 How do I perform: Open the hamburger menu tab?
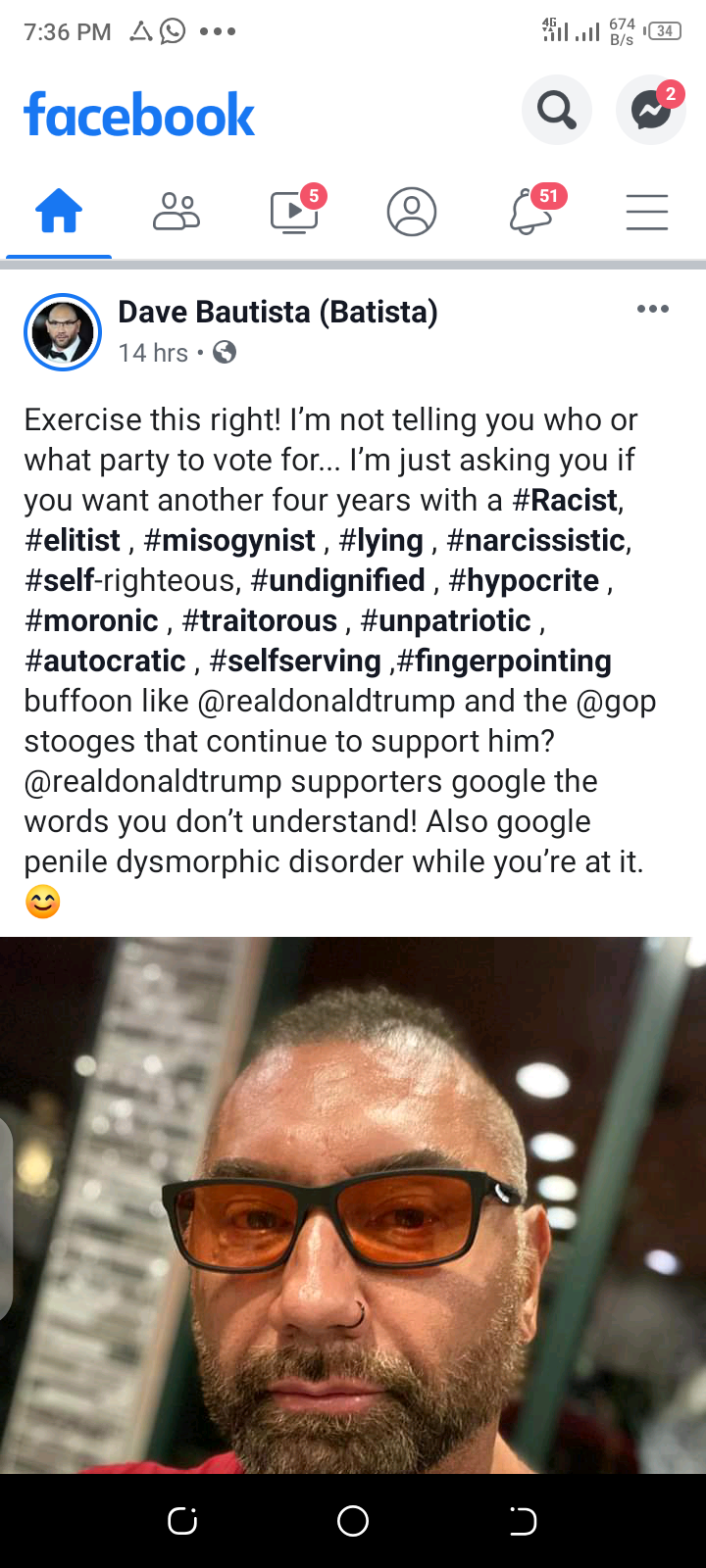pyautogui.click(x=647, y=212)
